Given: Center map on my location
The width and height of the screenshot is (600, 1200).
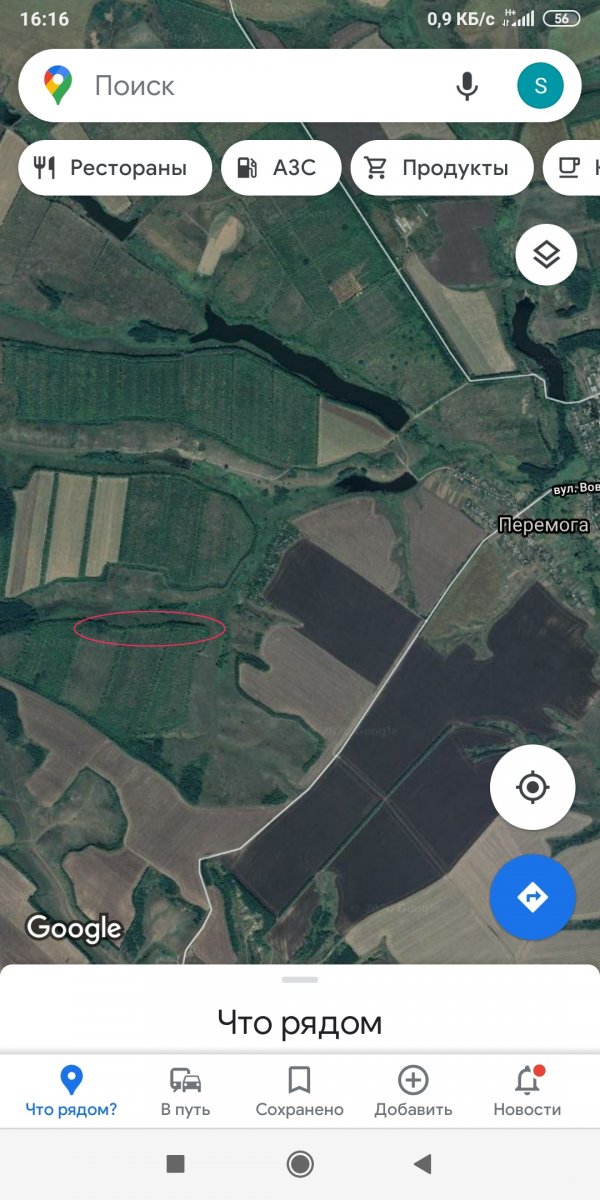Looking at the screenshot, I should (532, 787).
